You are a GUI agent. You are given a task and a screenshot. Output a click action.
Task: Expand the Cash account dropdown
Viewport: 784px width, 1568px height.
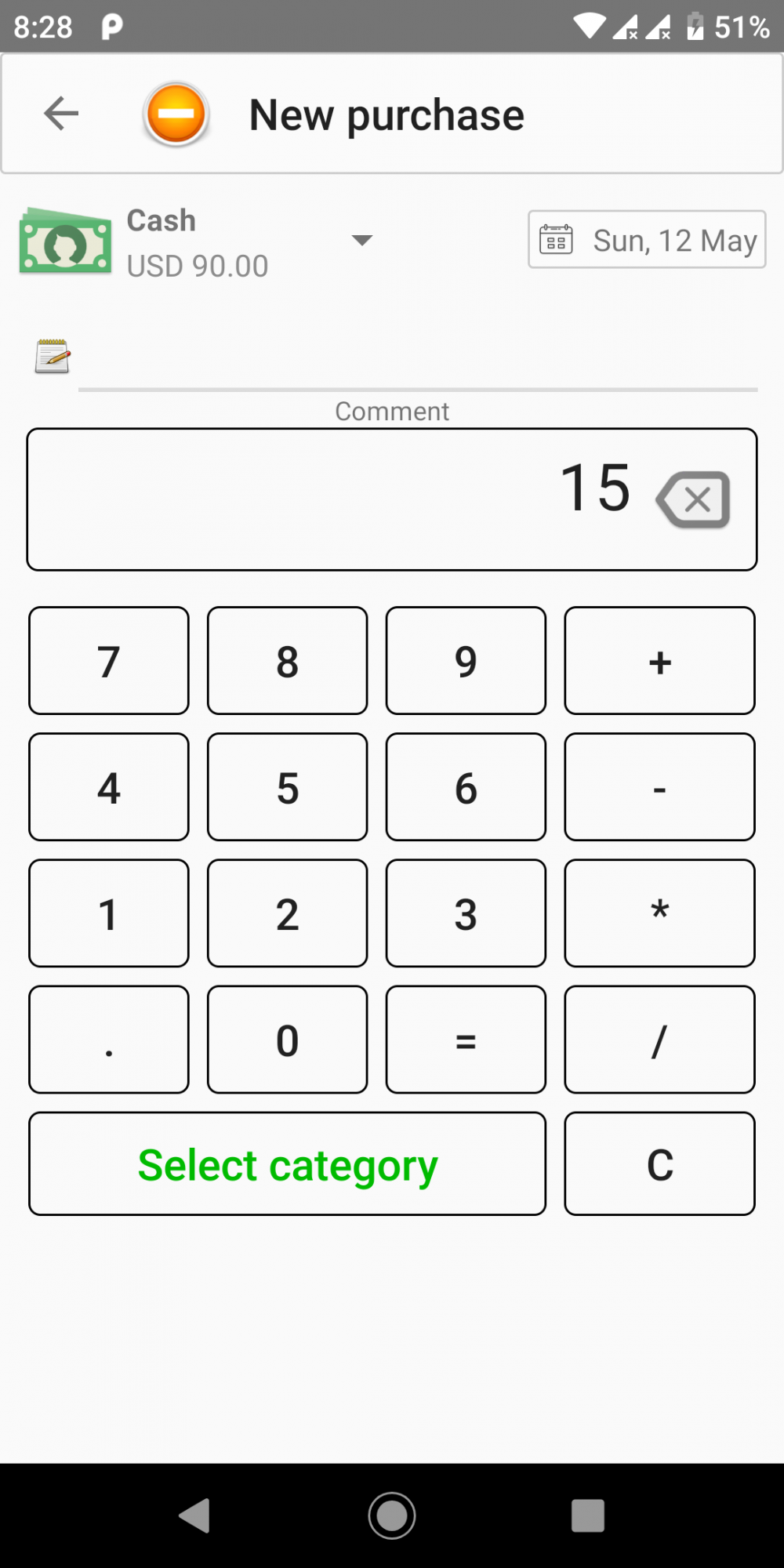[x=361, y=240]
